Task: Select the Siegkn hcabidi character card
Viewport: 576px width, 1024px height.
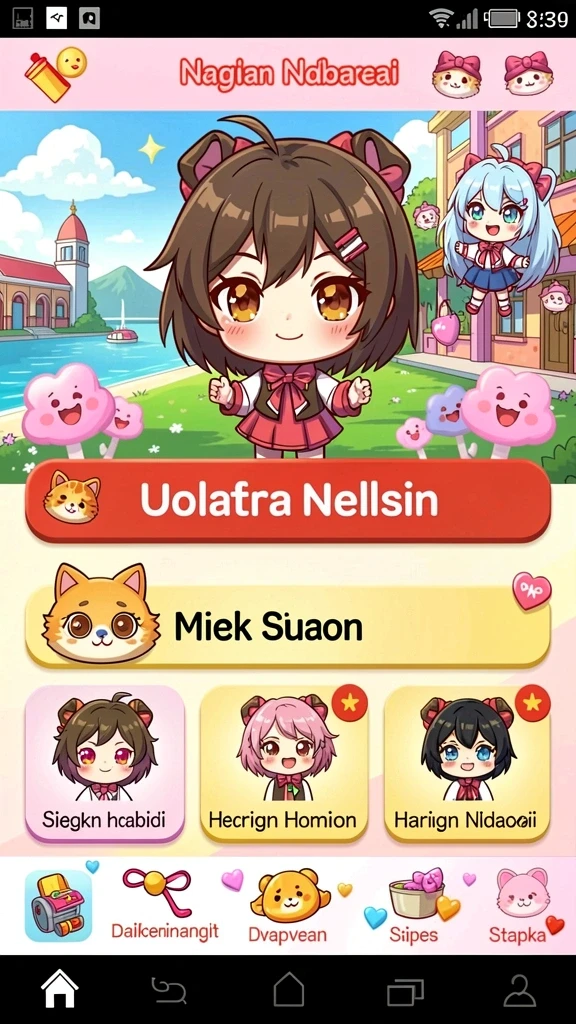Action: 104,763
